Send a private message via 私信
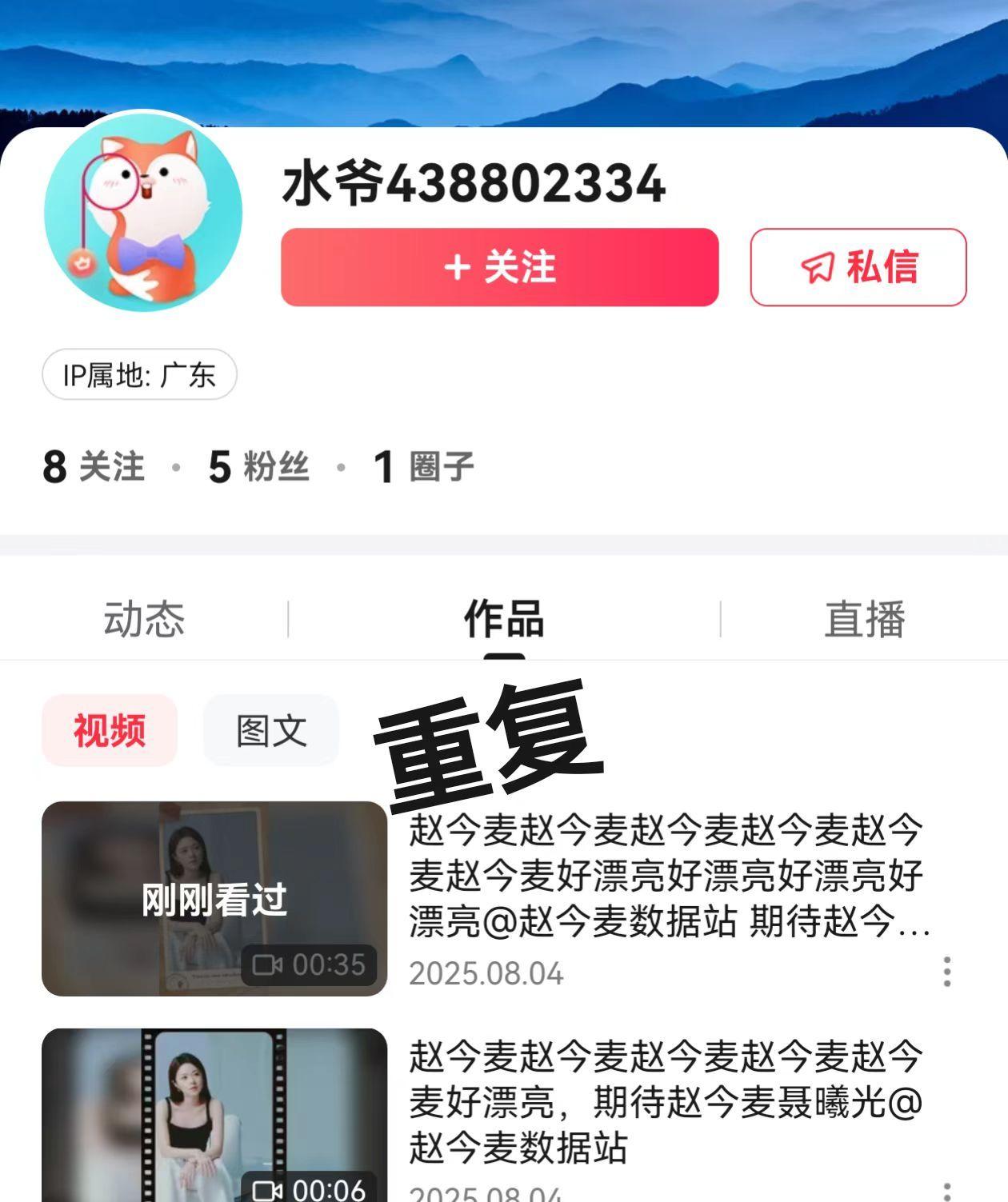 pos(858,267)
